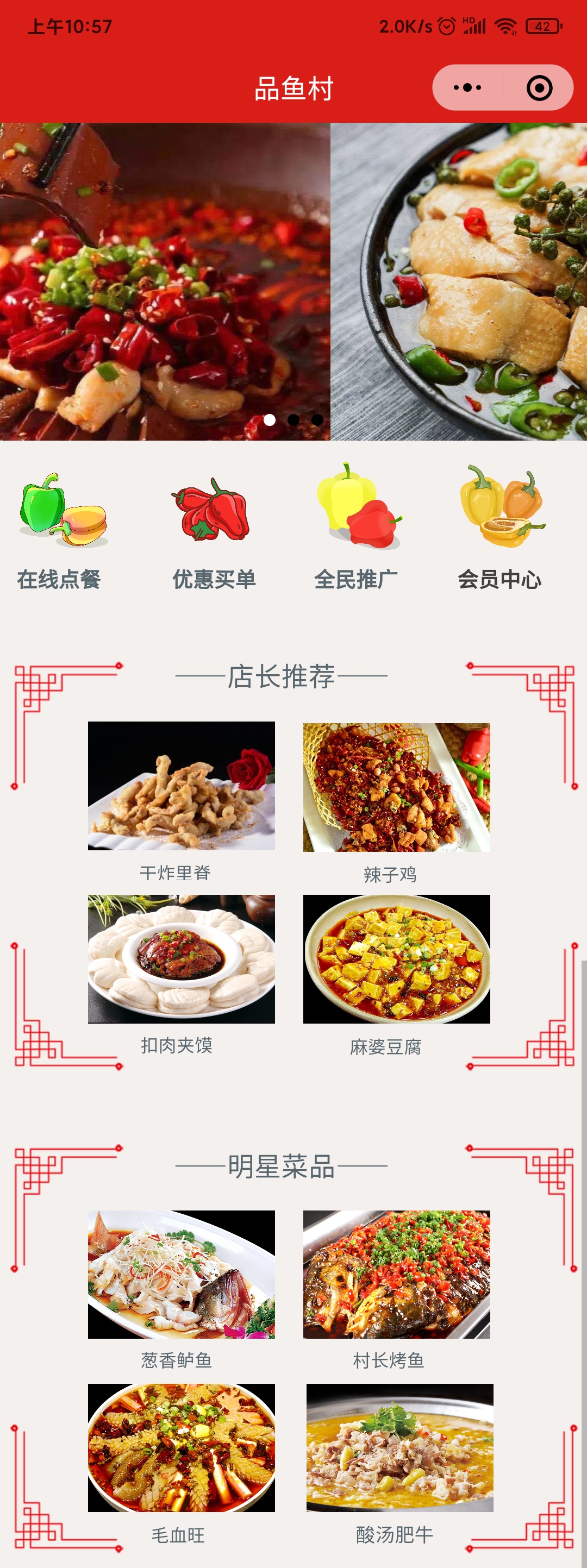This screenshot has height=1568, width=587.
Task: Check out the 酸汤肥牛 dish
Action: pyautogui.click(x=399, y=1447)
